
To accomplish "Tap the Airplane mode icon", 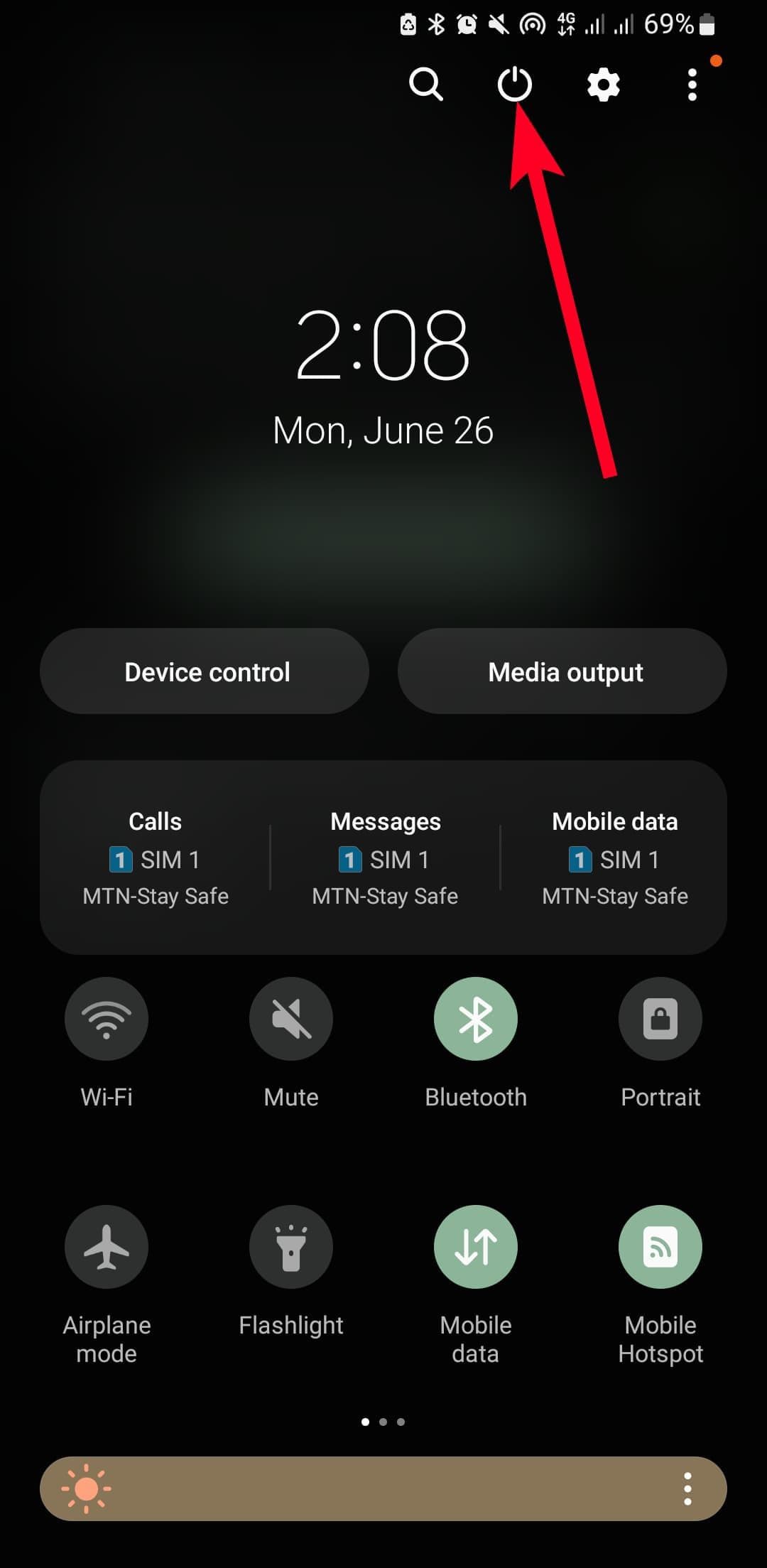I will click(106, 1247).
